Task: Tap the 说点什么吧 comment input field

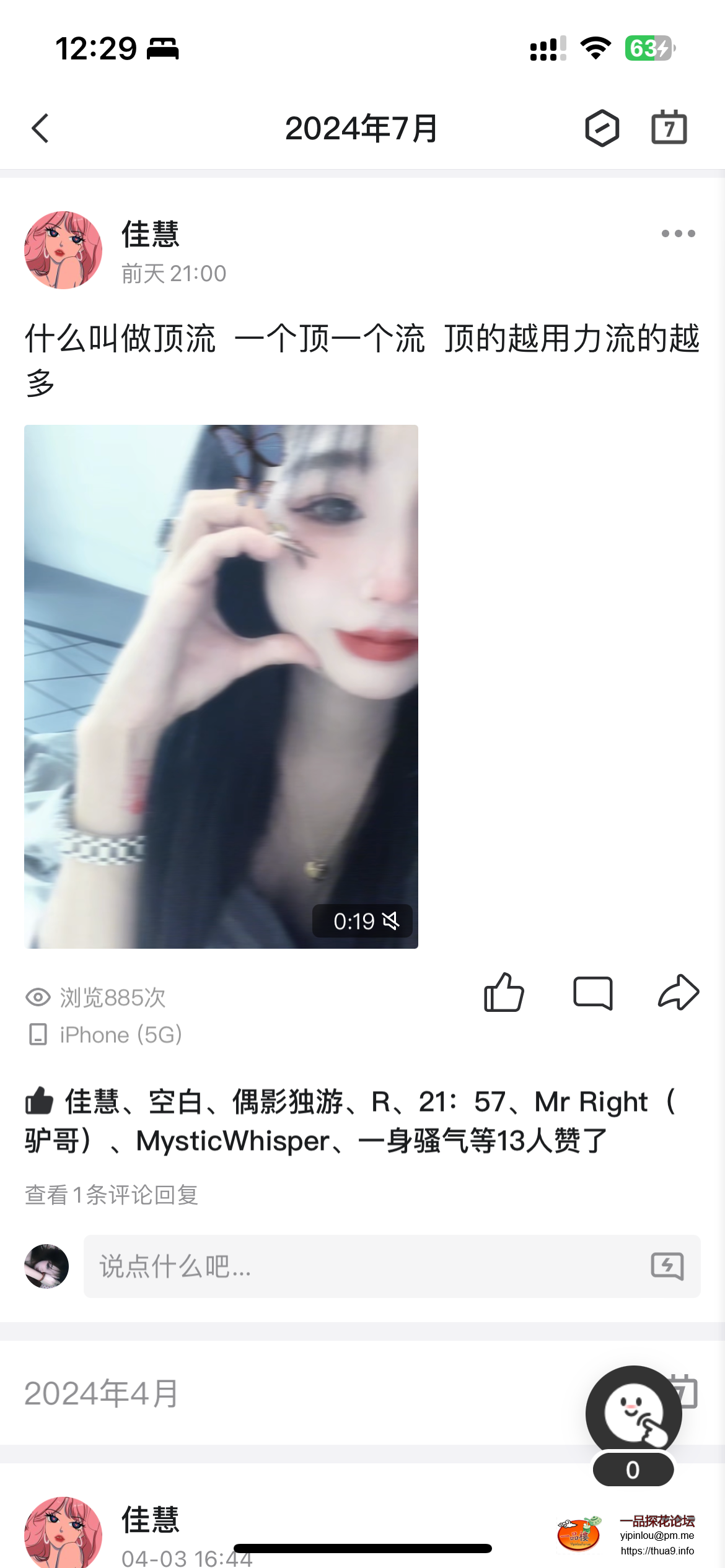Action: [x=310, y=1267]
